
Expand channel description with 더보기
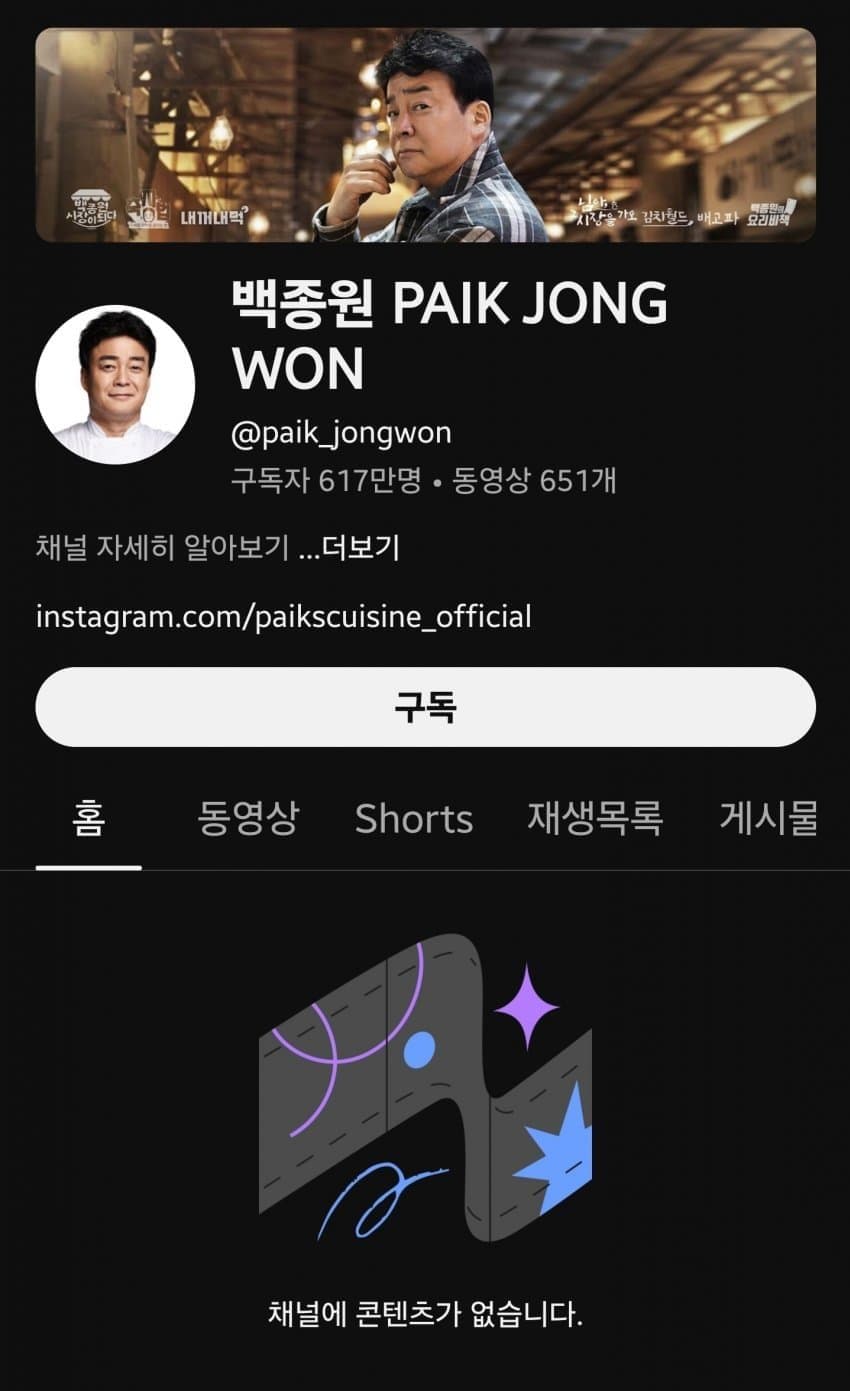coord(360,548)
